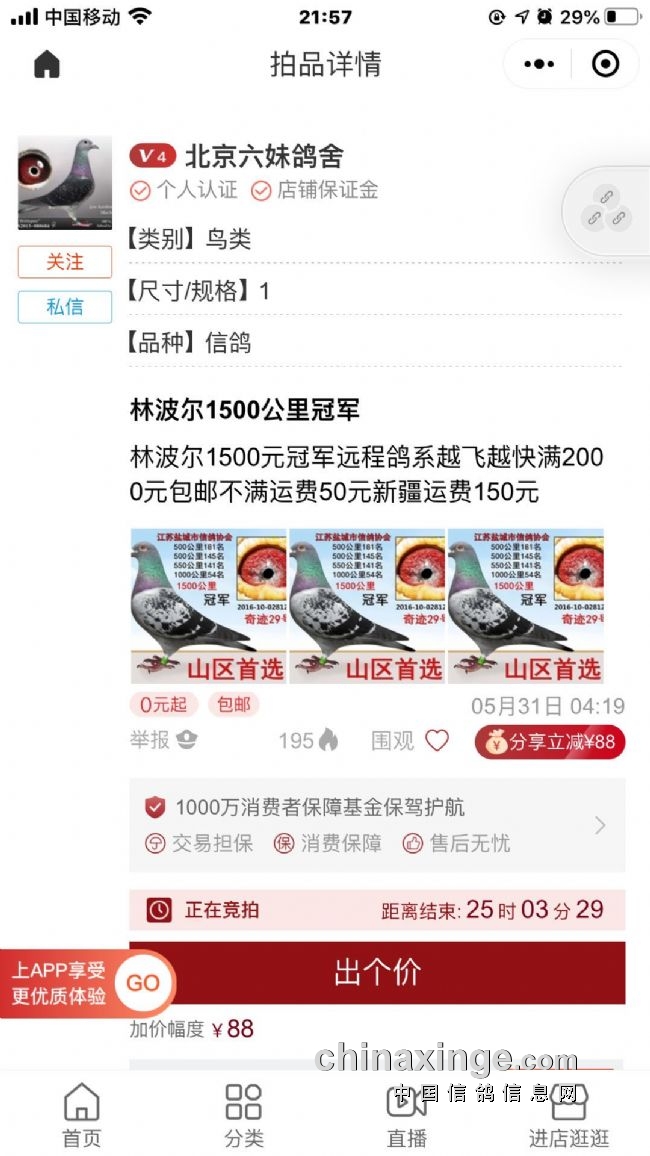
Task: Open the seller's pigeon avatar photo
Action: pos(65,184)
